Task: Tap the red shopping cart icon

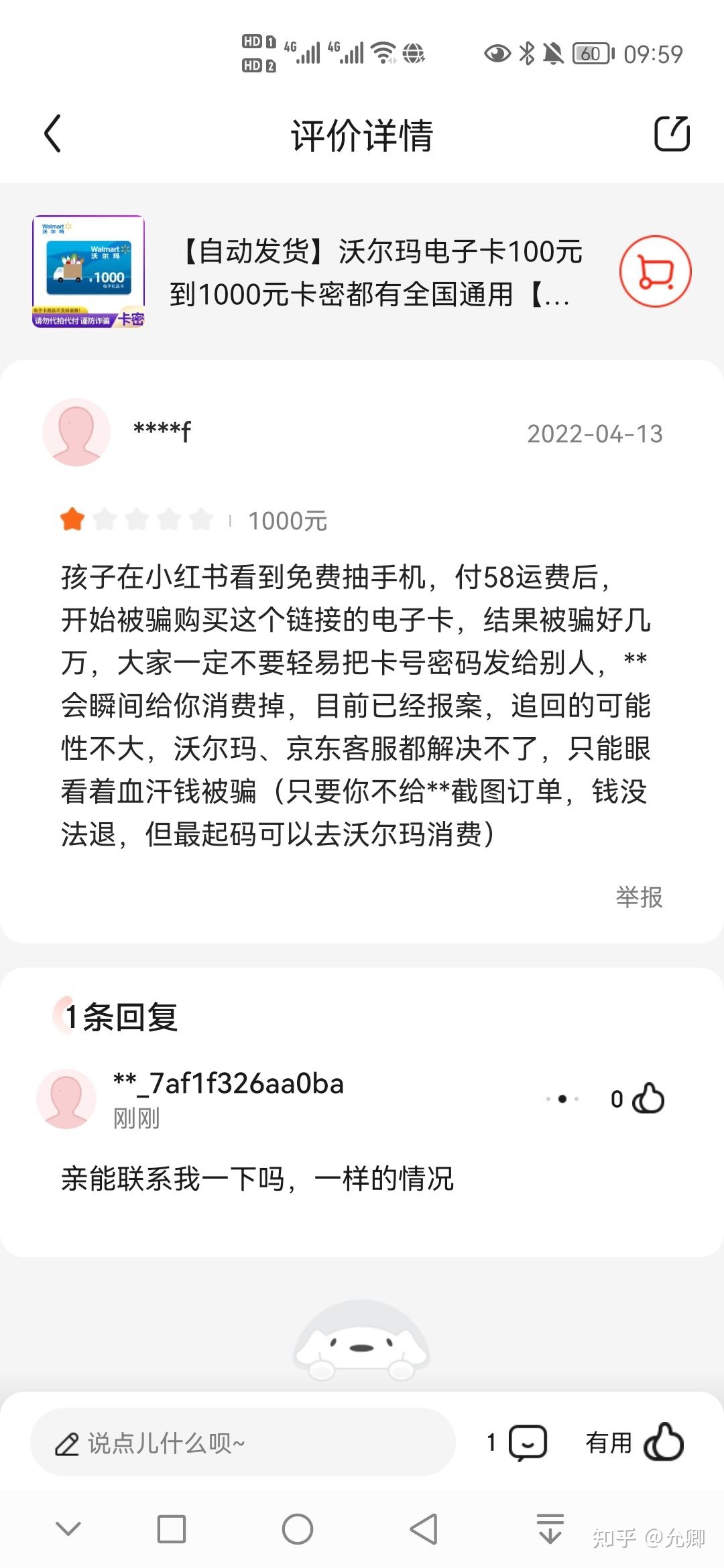Action: 654,271
